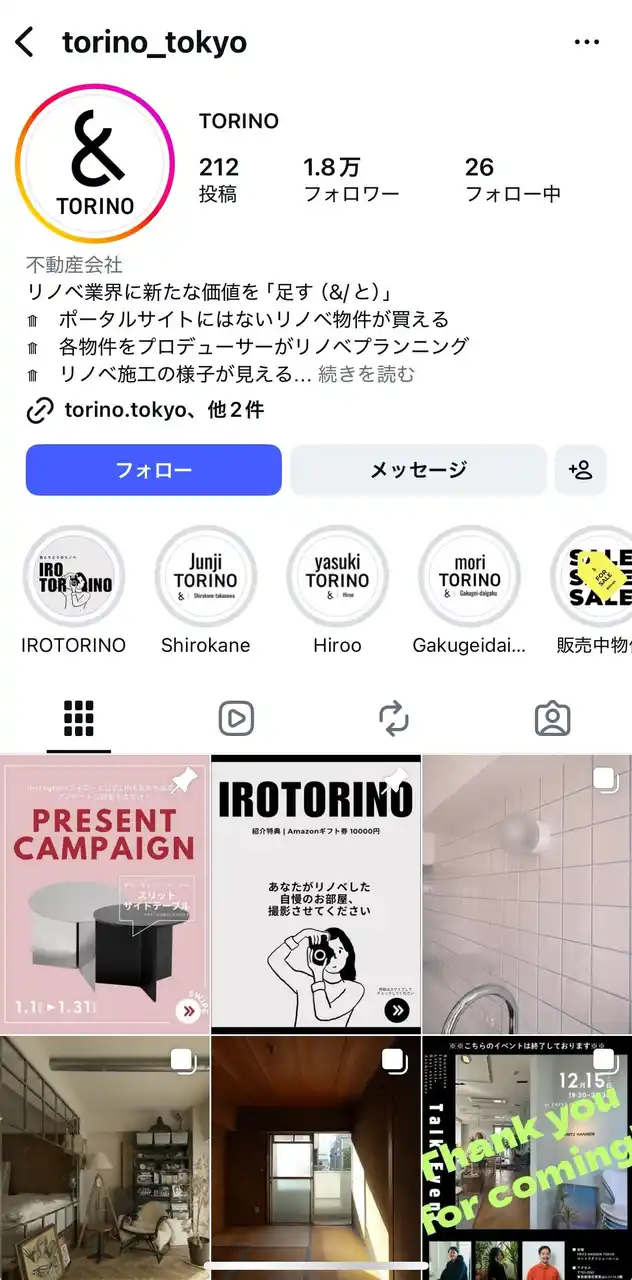Follow this account with フォロー button
The width and height of the screenshot is (632, 1280).
(153, 470)
